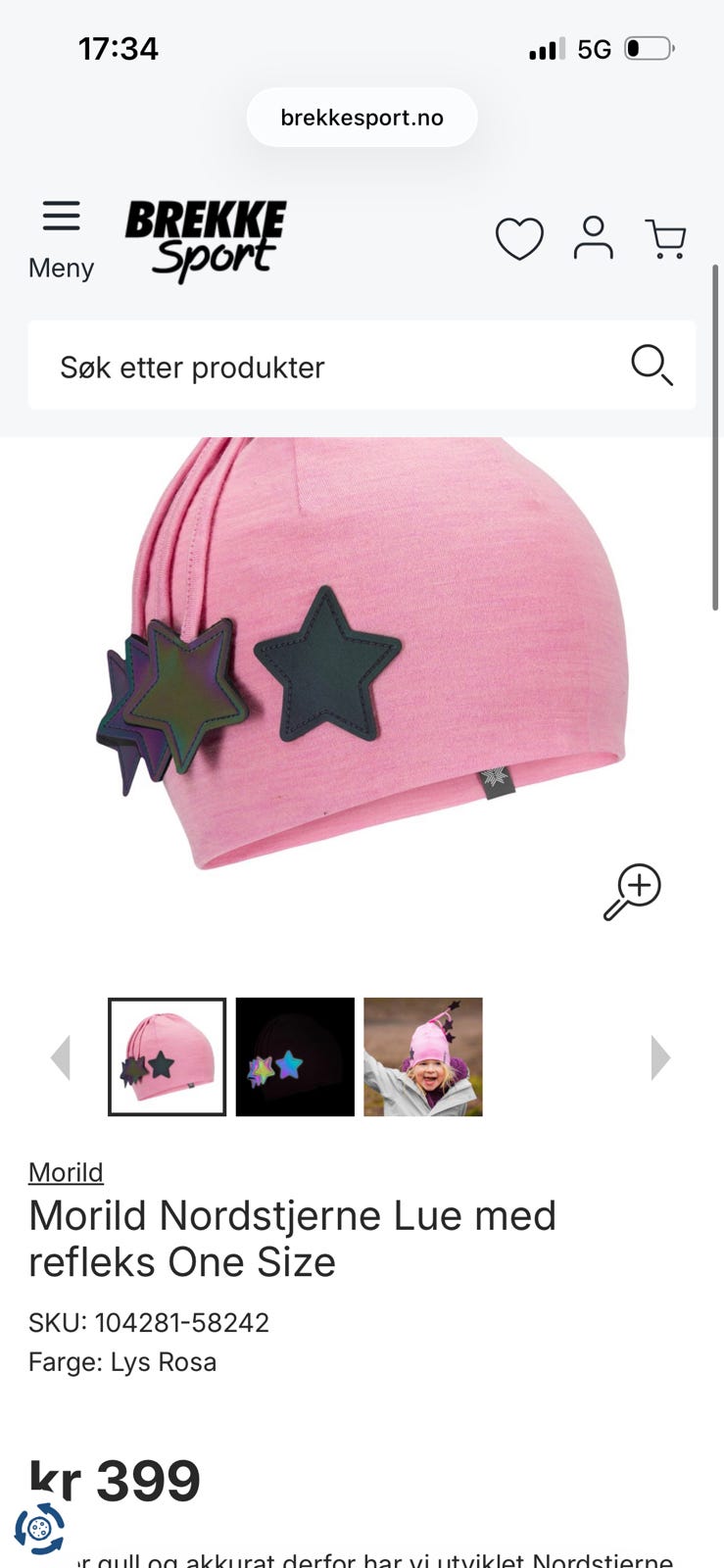Tap the search magnifier button
The width and height of the screenshot is (724, 1568).
(652, 366)
